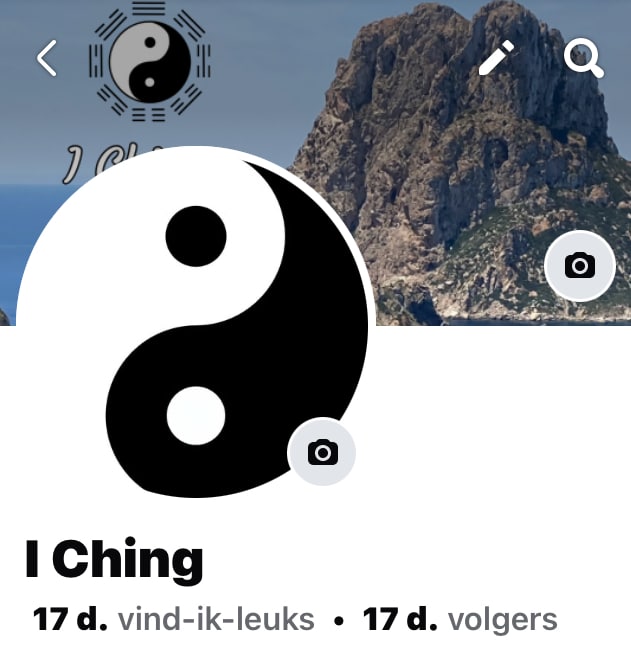View the 17 d. volgers list
Viewport: 631px width, 659px height.
460,619
